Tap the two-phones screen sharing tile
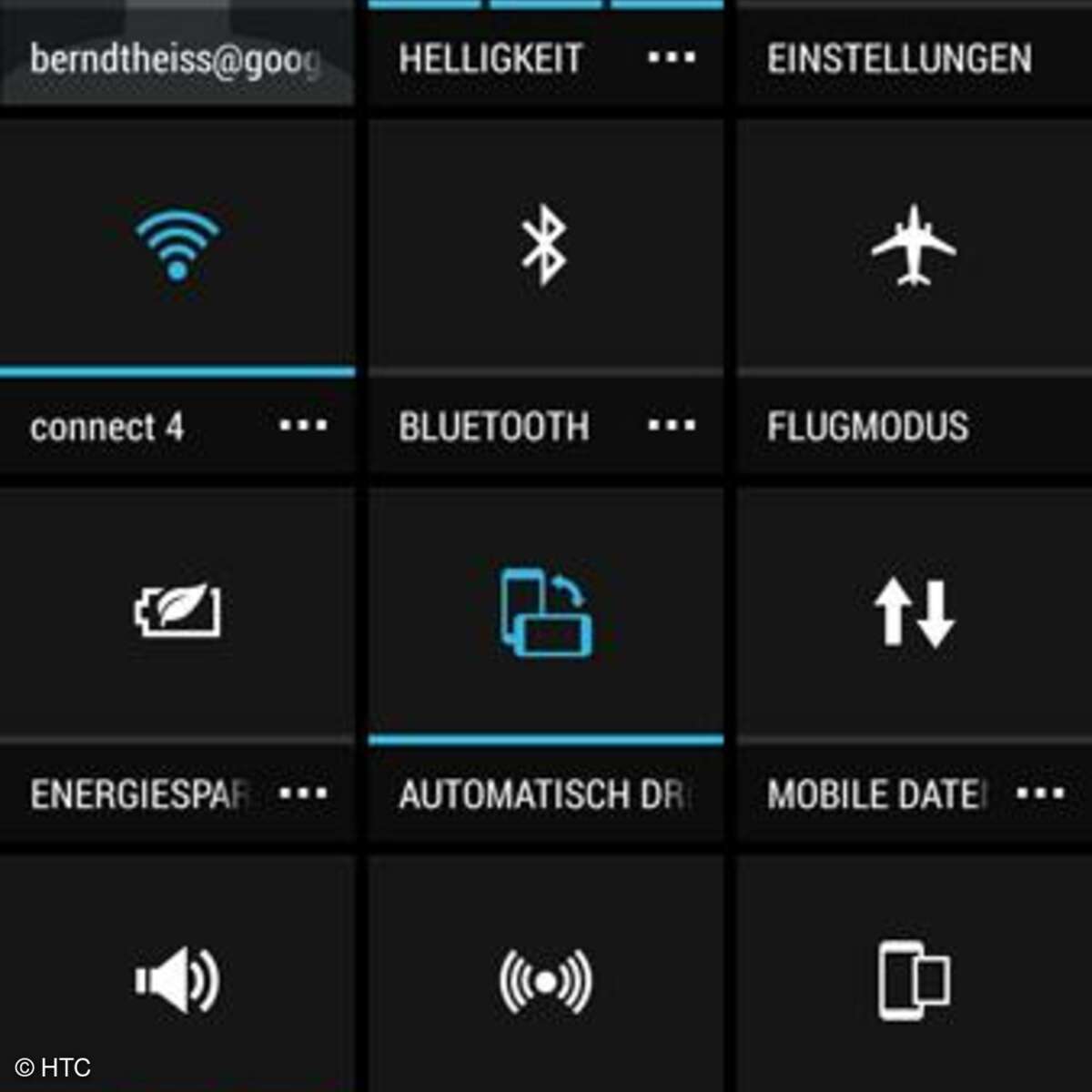Viewport: 1092px width, 1092px height. pos(914,981)
